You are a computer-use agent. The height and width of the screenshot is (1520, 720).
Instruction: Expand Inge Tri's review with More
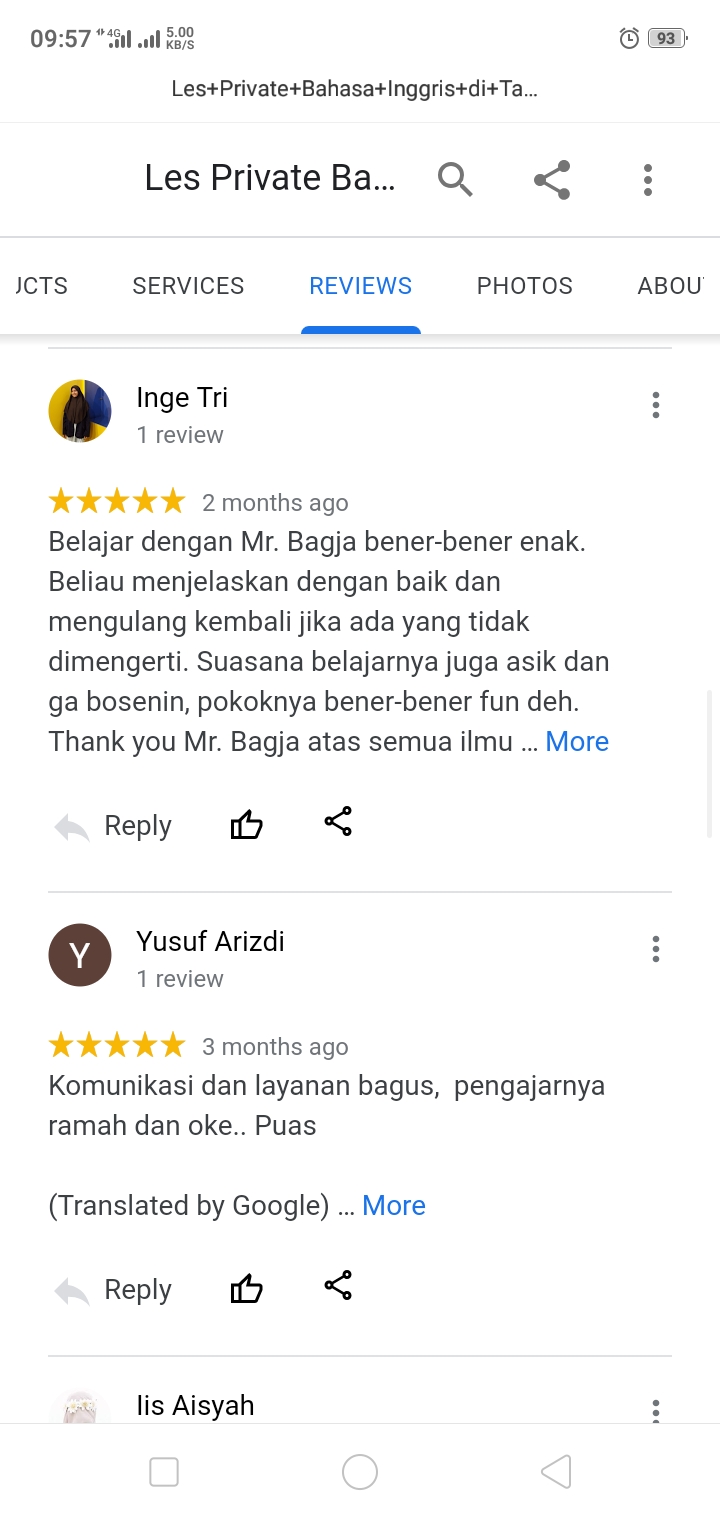577,742
